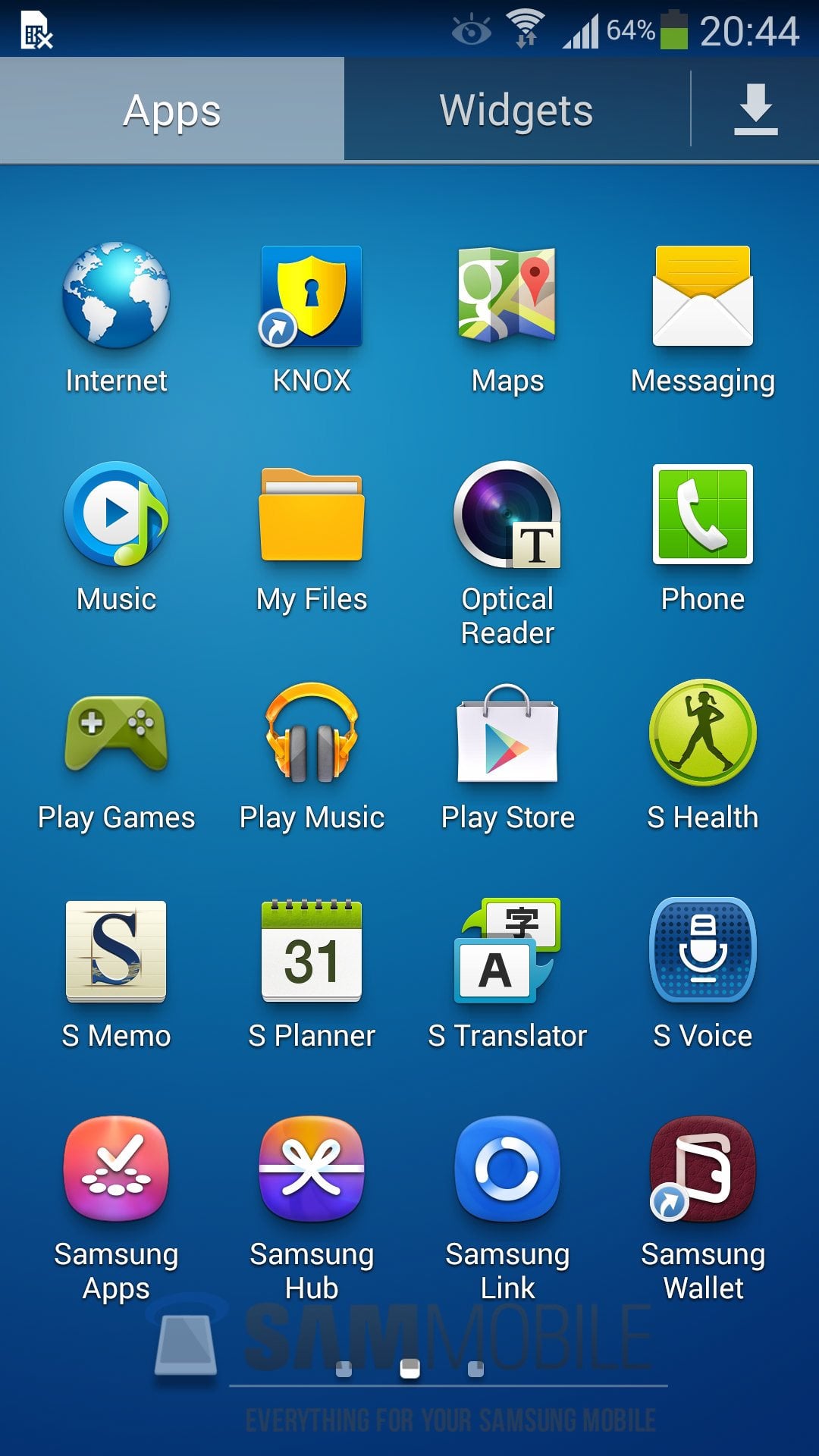Launch the Internet browser

pyautogui.click(x=116, y=296)
